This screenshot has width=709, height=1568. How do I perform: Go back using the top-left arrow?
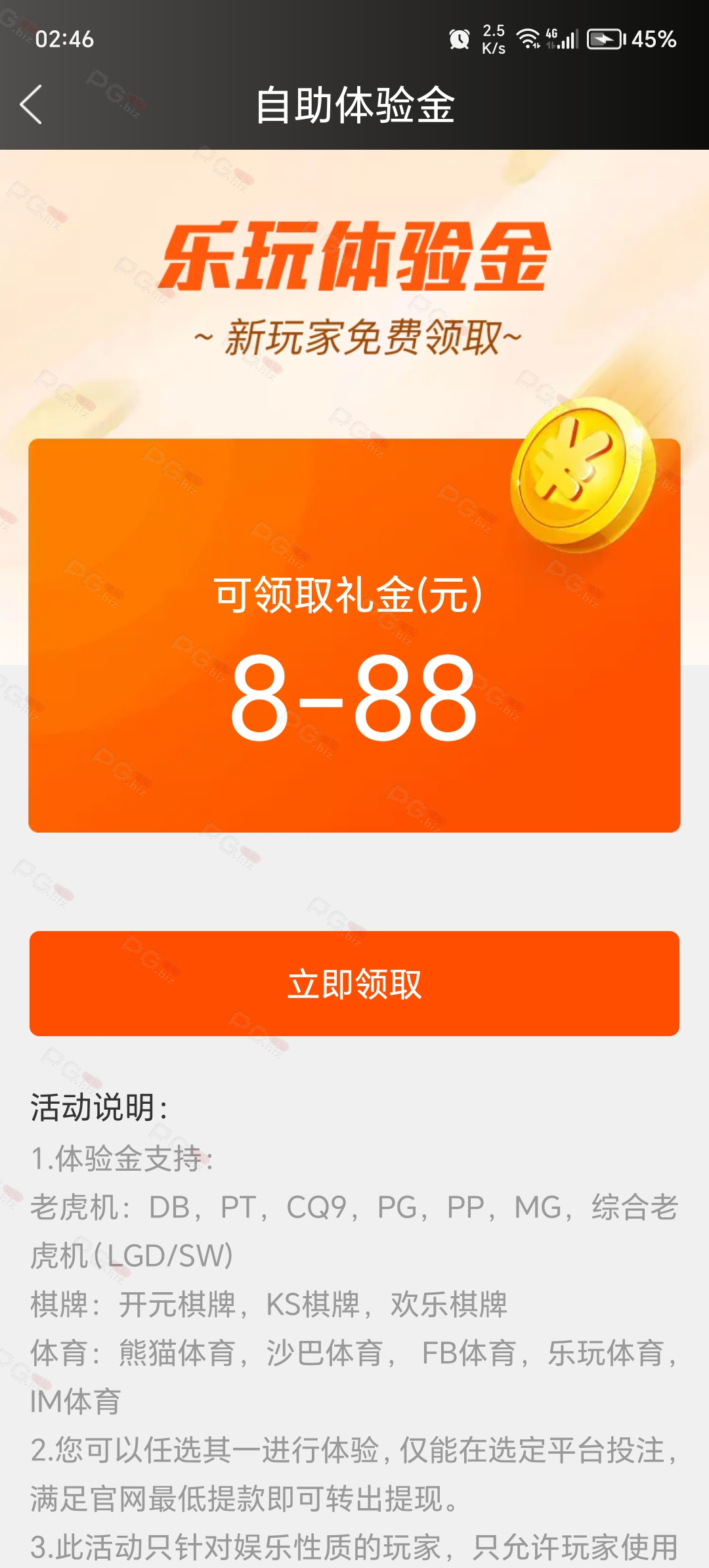pos(31,104)
